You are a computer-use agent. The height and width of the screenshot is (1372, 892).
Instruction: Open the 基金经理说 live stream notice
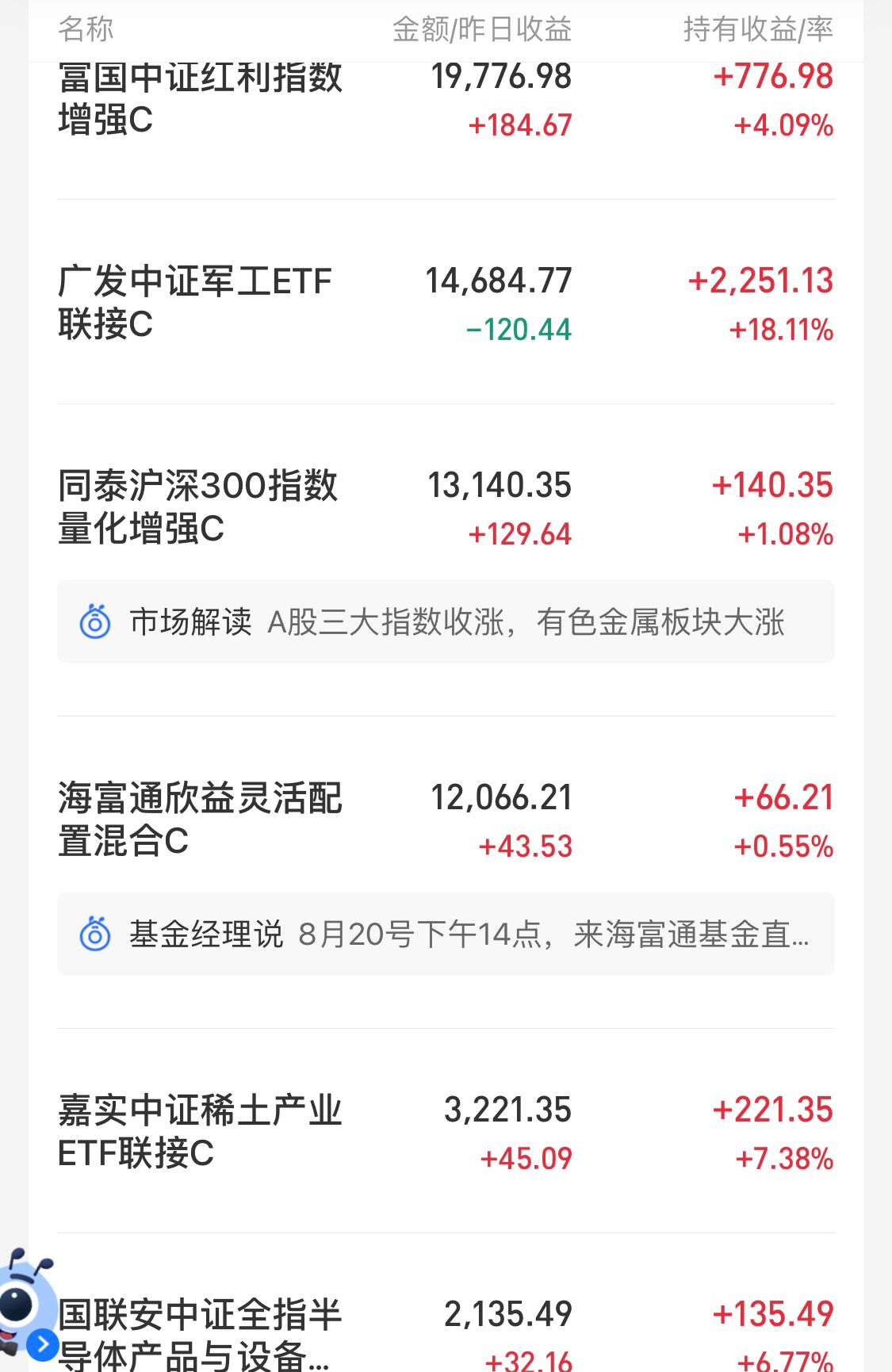pos(444,934)
